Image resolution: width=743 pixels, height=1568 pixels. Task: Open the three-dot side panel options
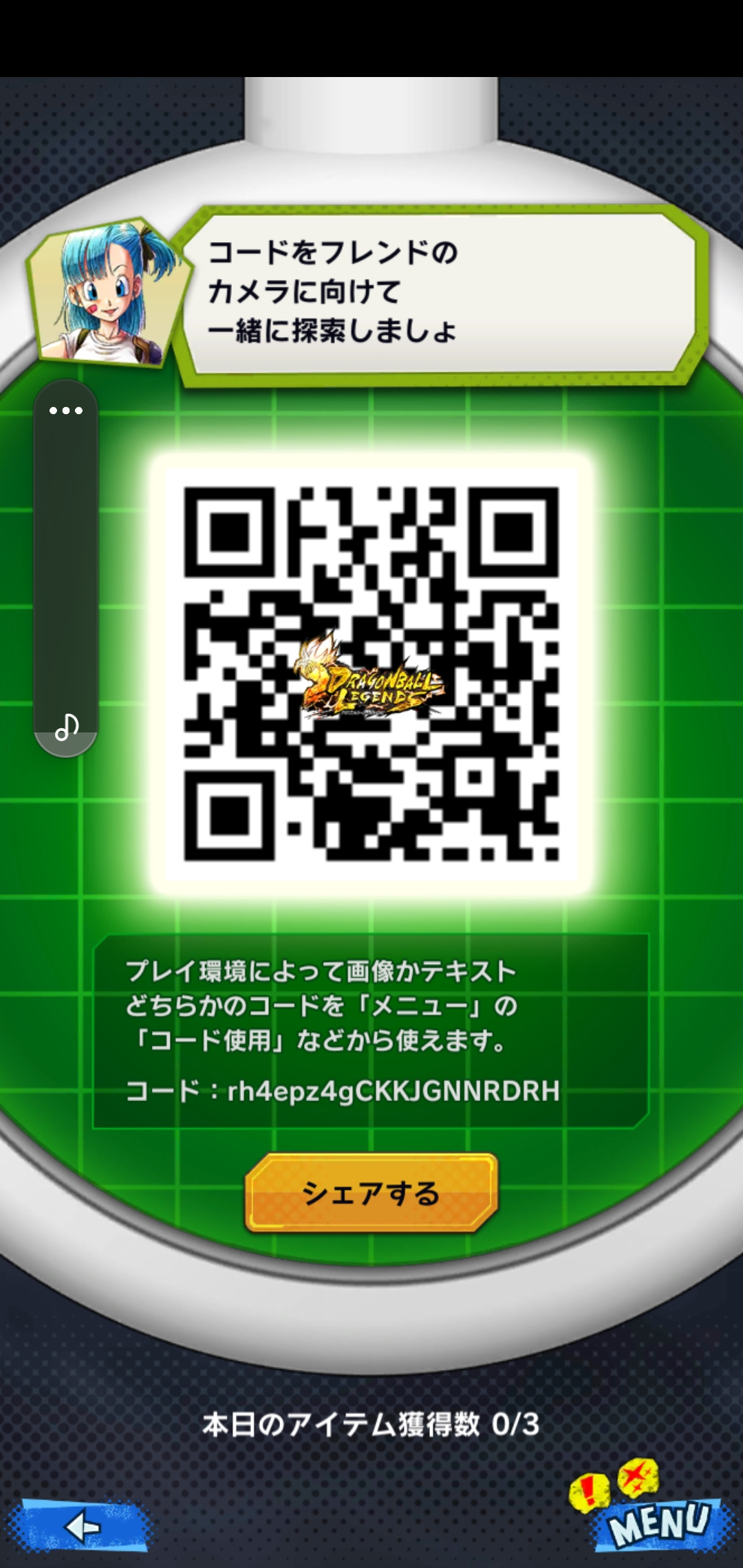coord(66,411)
